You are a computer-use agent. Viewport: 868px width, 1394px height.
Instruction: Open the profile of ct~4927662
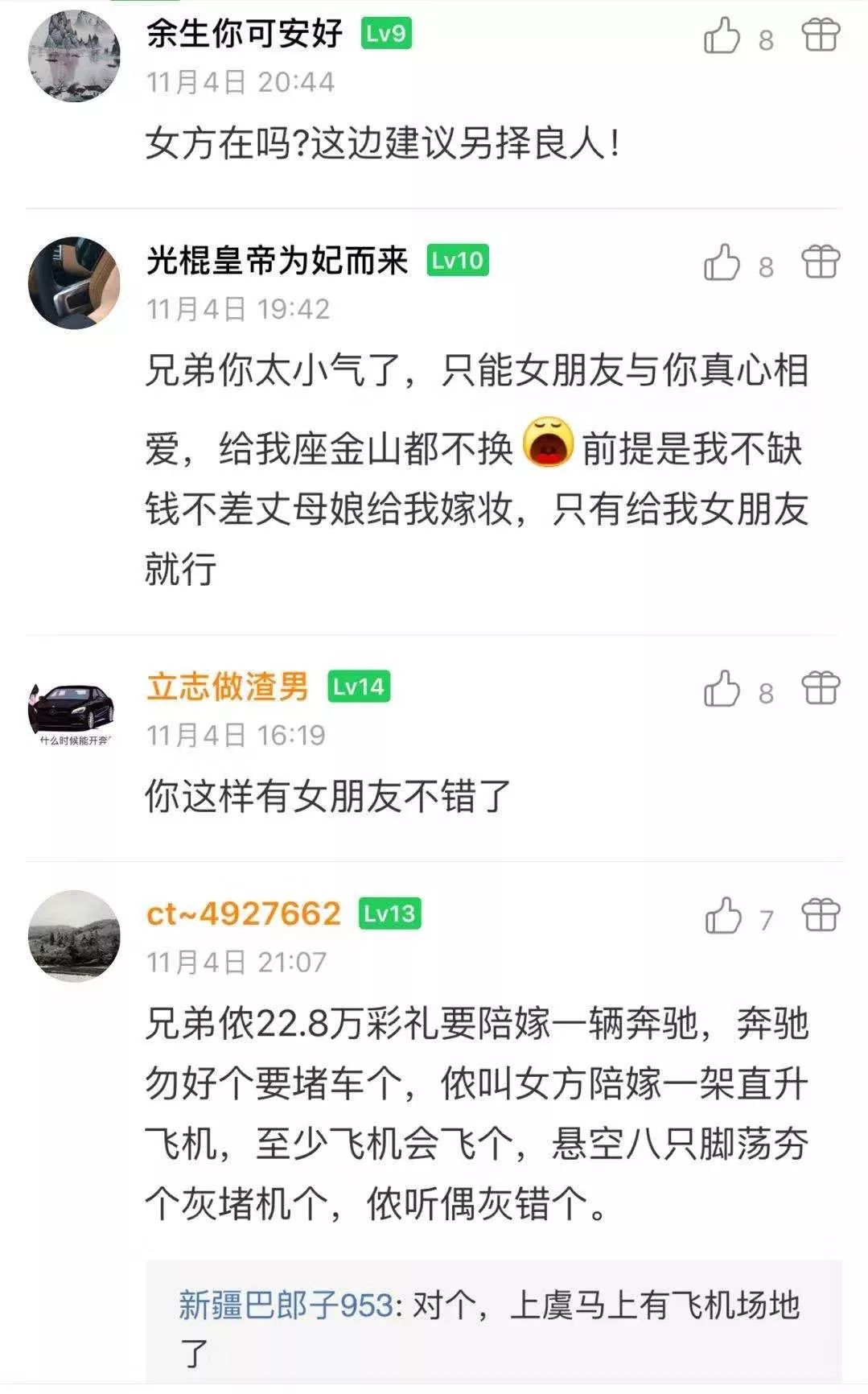click(x=244, y=914)
